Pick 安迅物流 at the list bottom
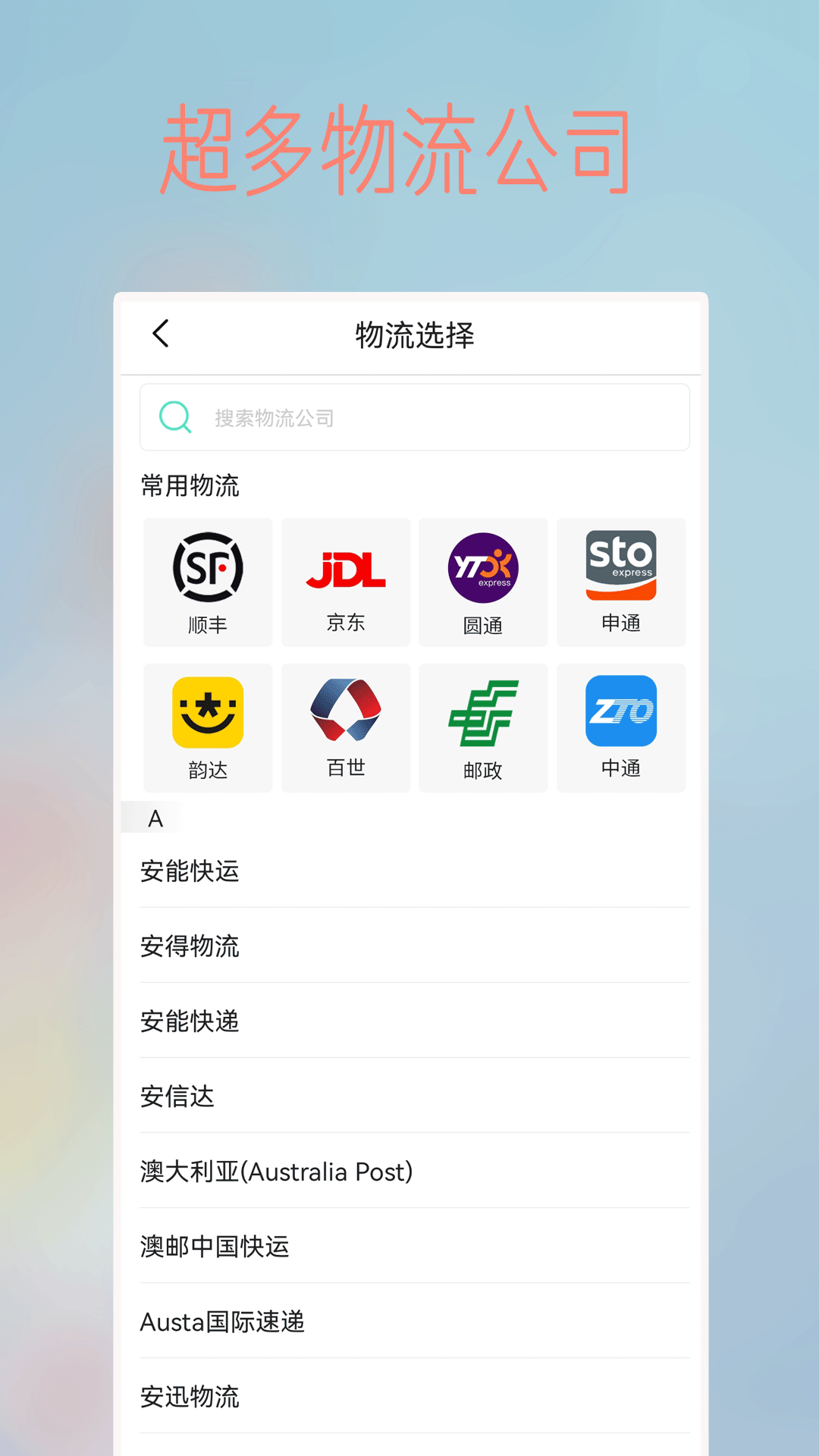Image resolution: width=819 pixels, height=1456 pixels. tap(190, 1396)
